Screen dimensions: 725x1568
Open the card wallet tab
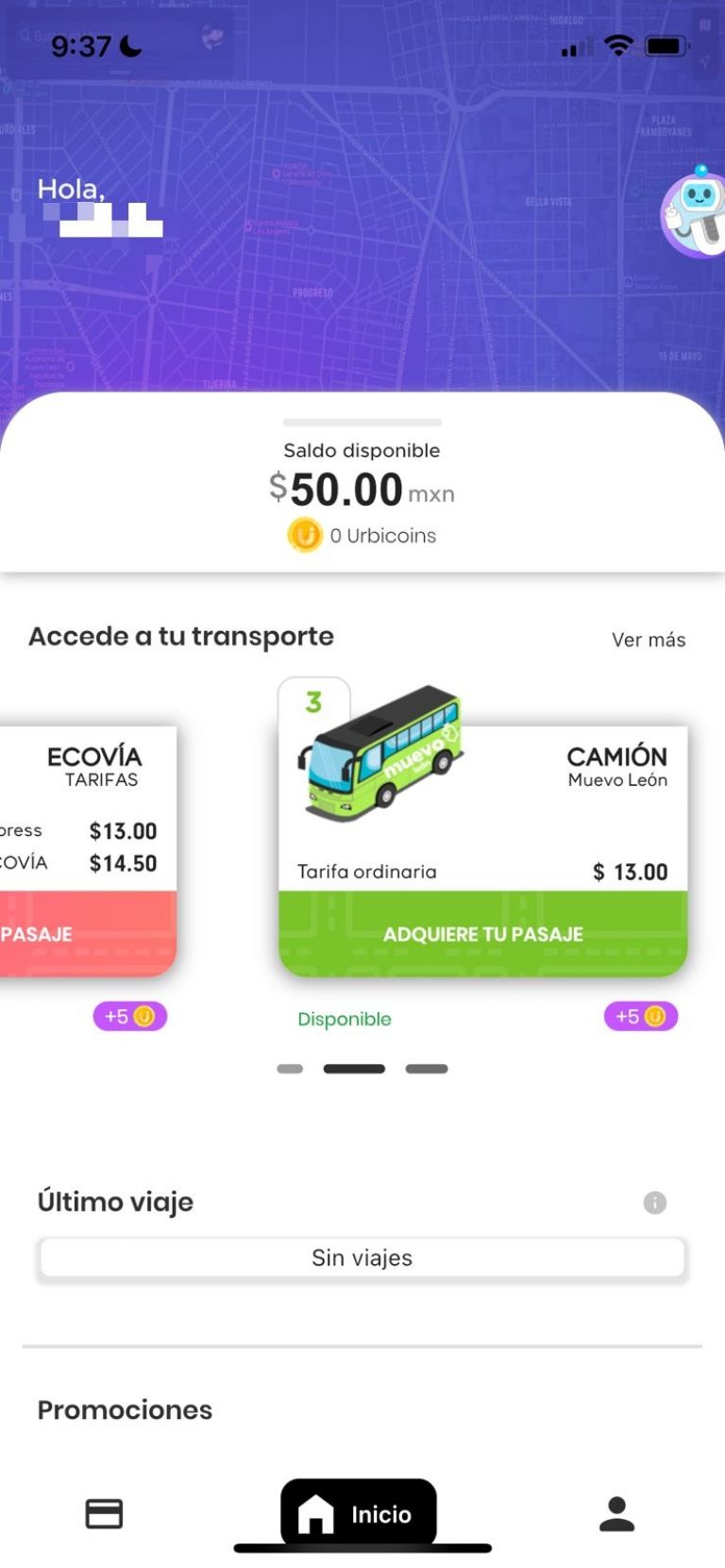(104, 1513)
